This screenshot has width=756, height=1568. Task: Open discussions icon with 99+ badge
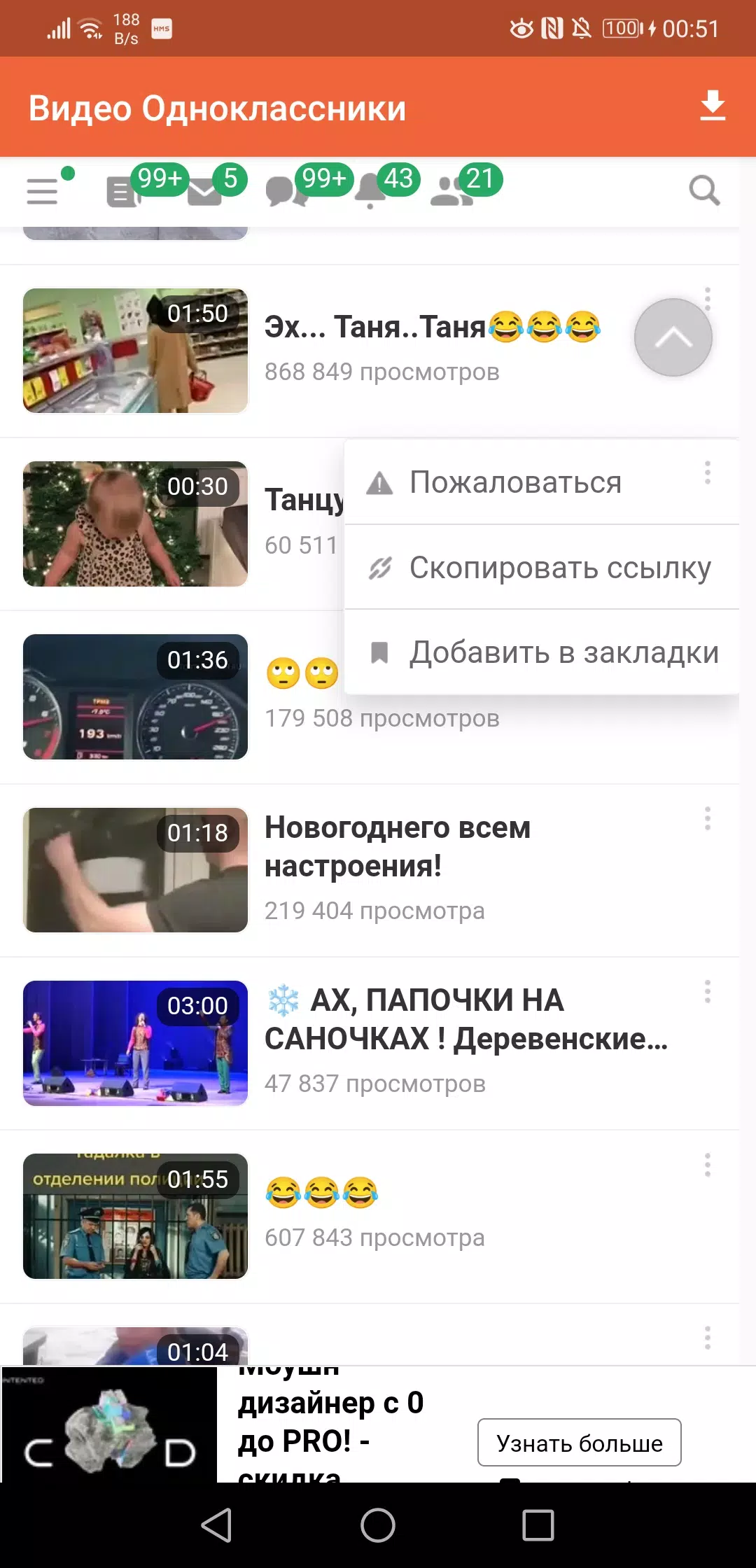click(287, 192)
